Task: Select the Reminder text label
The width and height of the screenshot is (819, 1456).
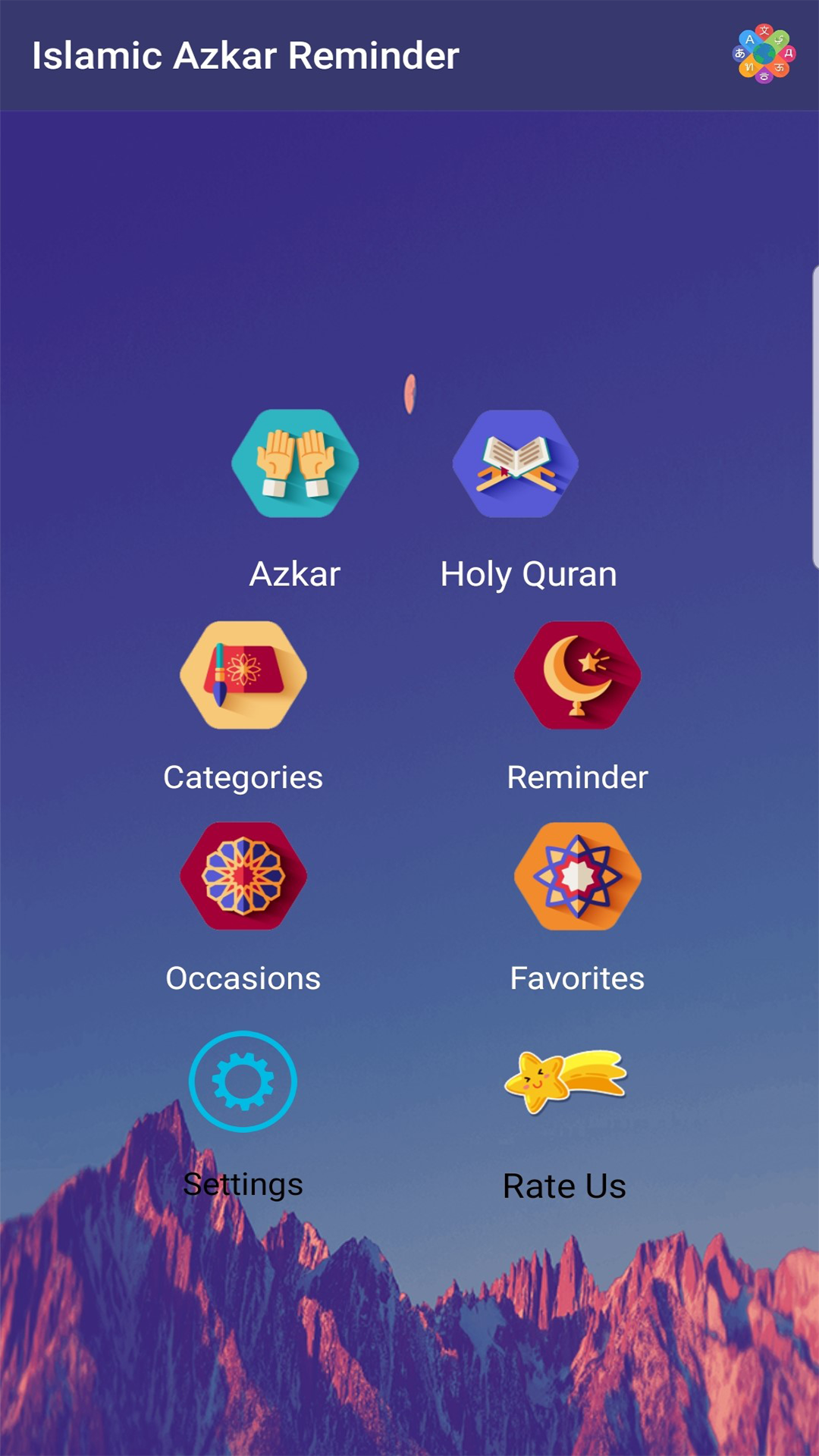Action: pyautogui.click(x=577, y=777)
